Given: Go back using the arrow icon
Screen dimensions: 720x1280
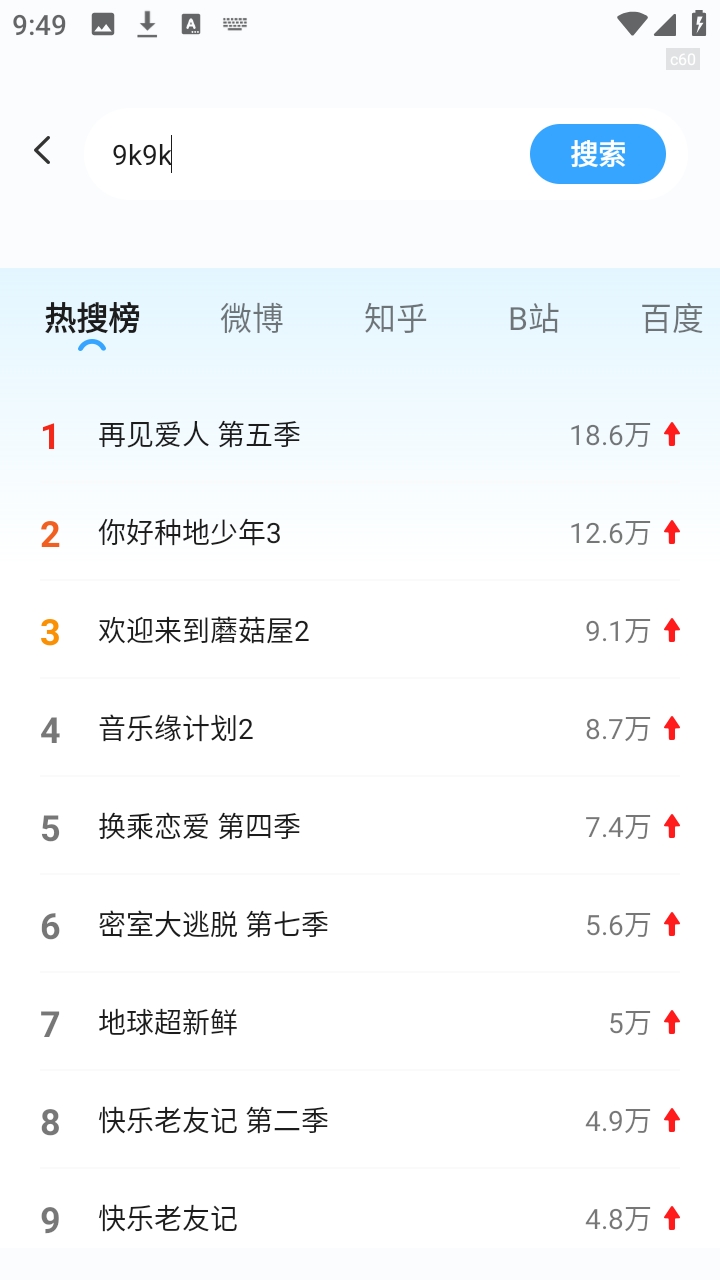Looking at the screenshot, I should click(42, 151).
